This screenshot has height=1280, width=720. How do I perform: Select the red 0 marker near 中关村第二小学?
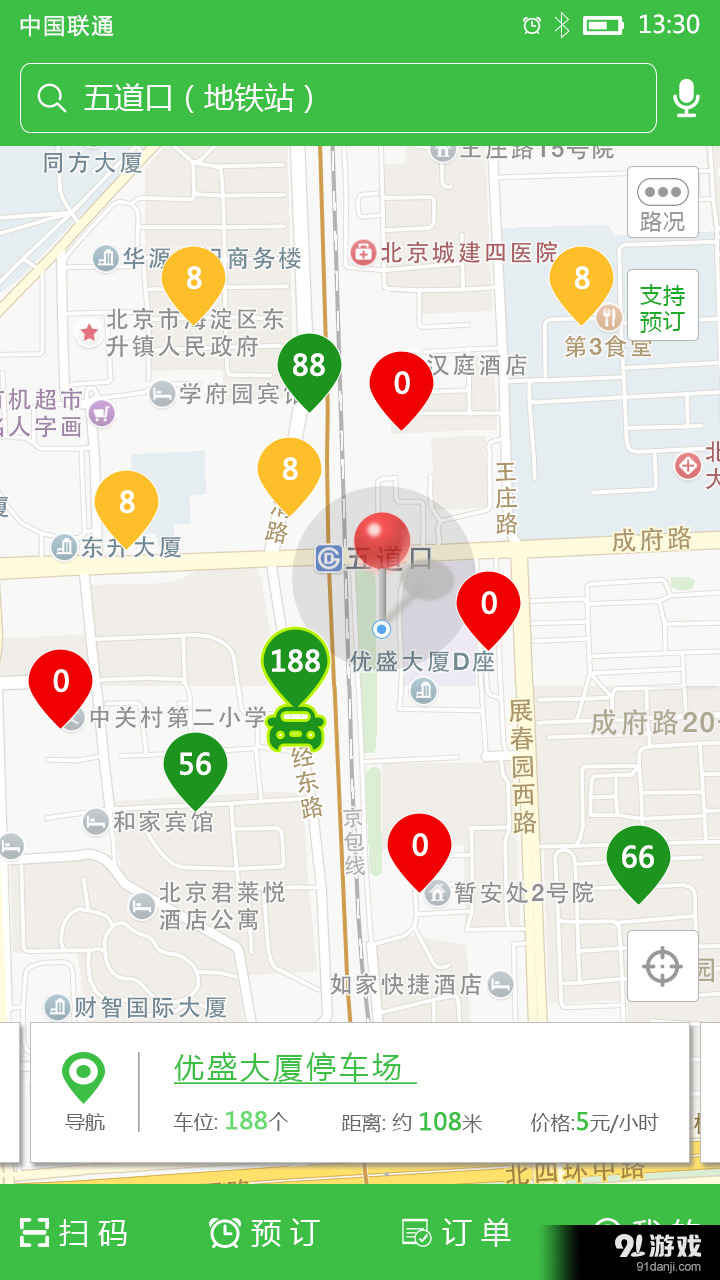pos(61,682)
